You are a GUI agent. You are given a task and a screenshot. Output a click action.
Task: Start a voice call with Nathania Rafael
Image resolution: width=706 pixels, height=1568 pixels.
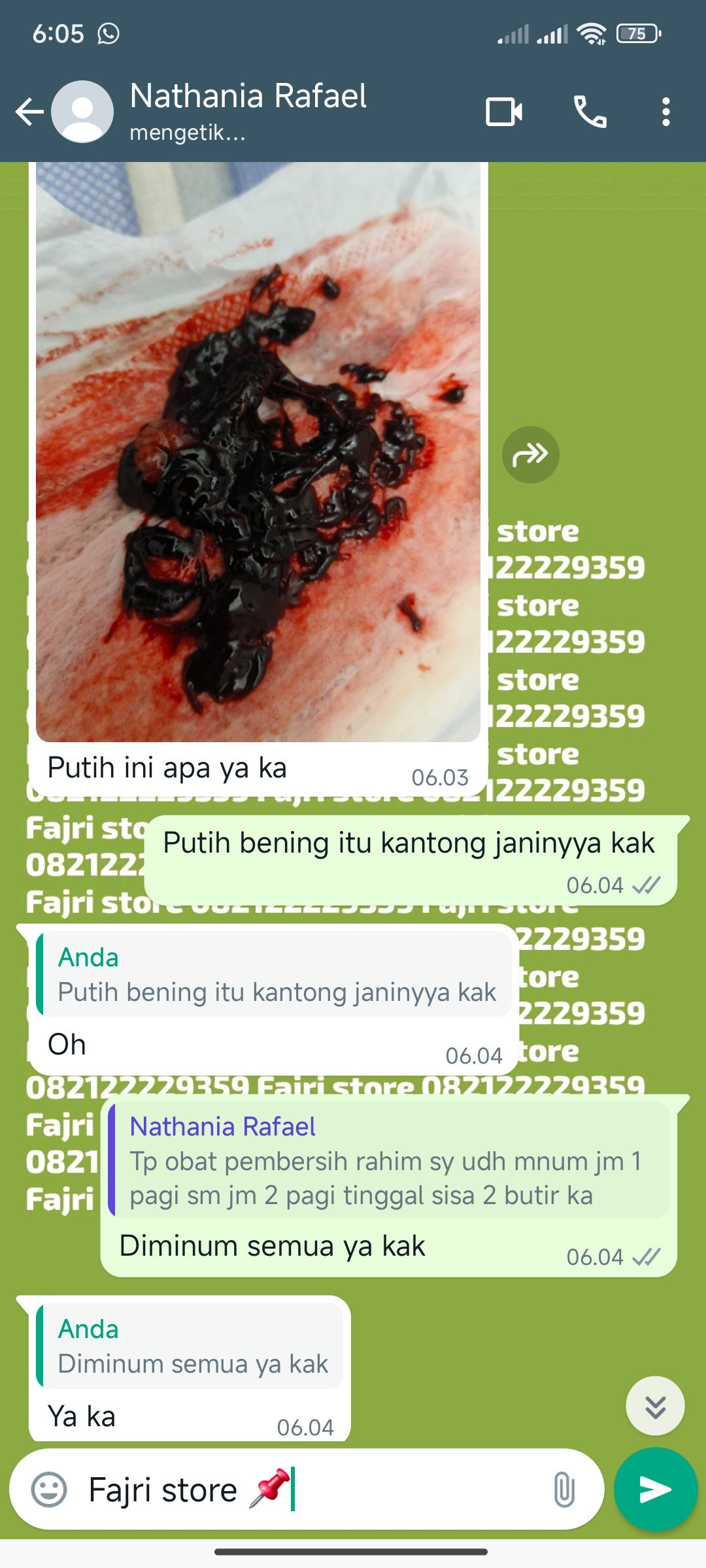590,112
